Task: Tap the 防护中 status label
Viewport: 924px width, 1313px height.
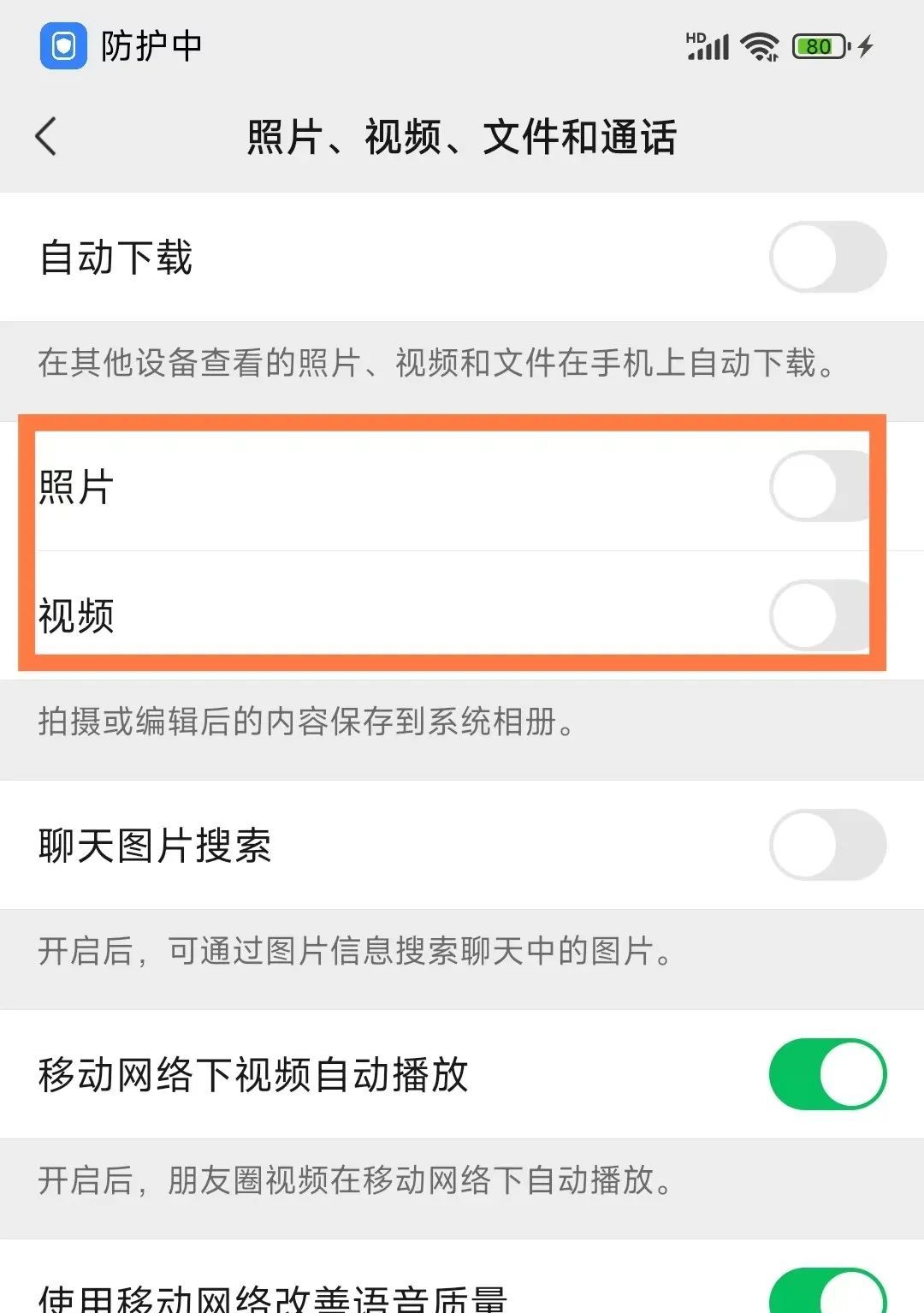Action: (x=150, y=45)
